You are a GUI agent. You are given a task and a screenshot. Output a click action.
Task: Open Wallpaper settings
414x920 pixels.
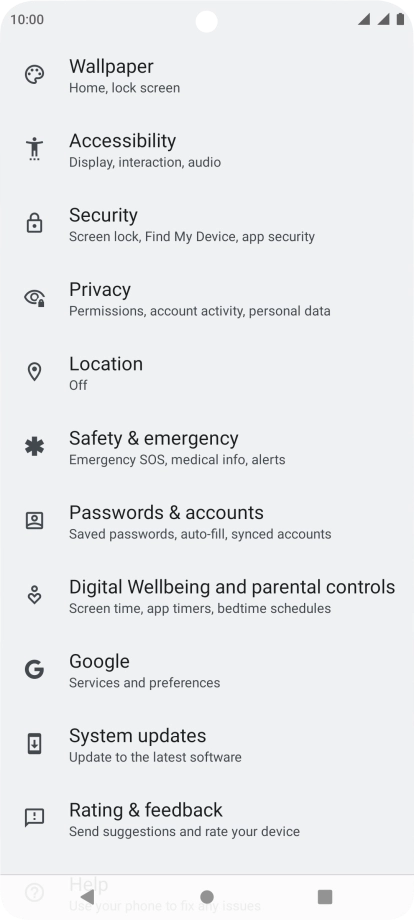[x=207, y=76]
